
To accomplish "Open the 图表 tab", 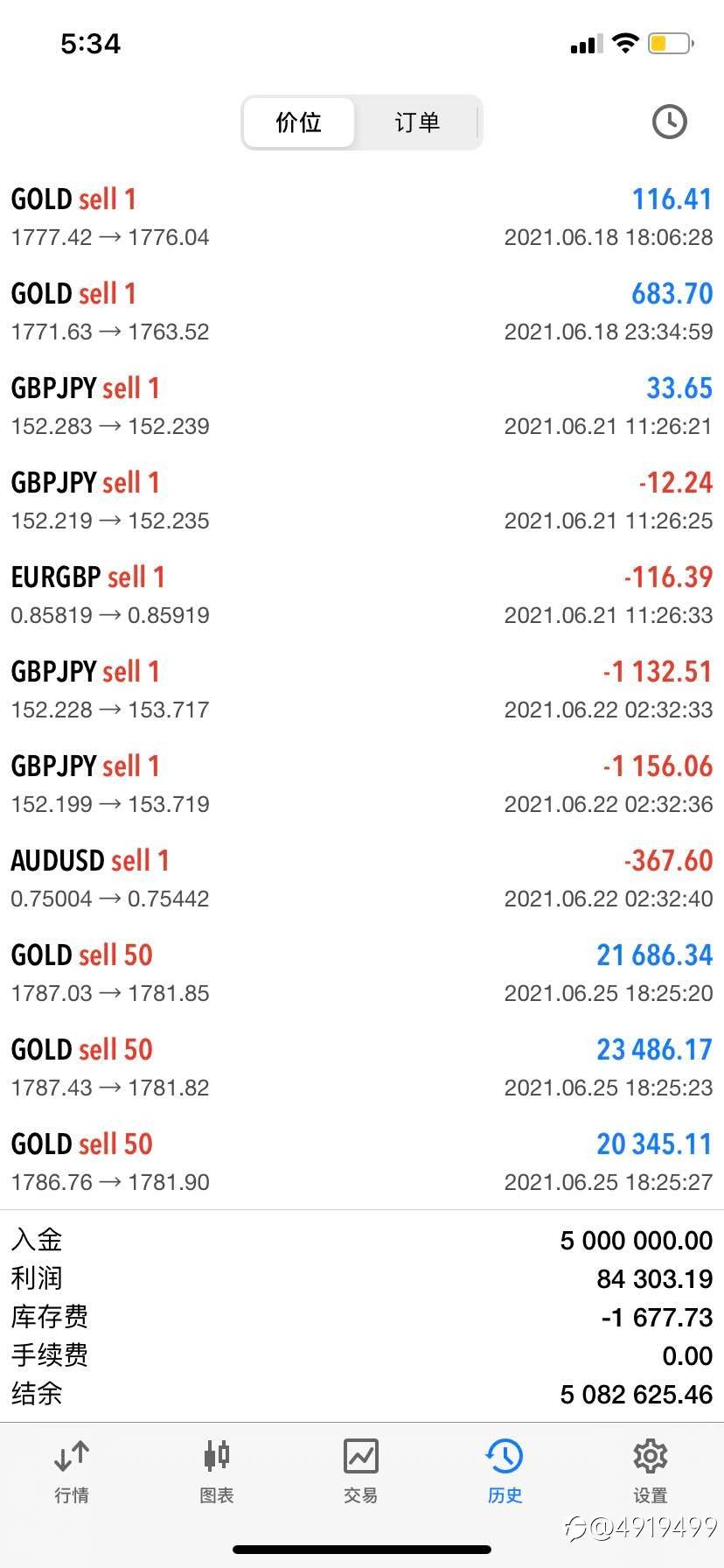I will tap(216, 1470).
